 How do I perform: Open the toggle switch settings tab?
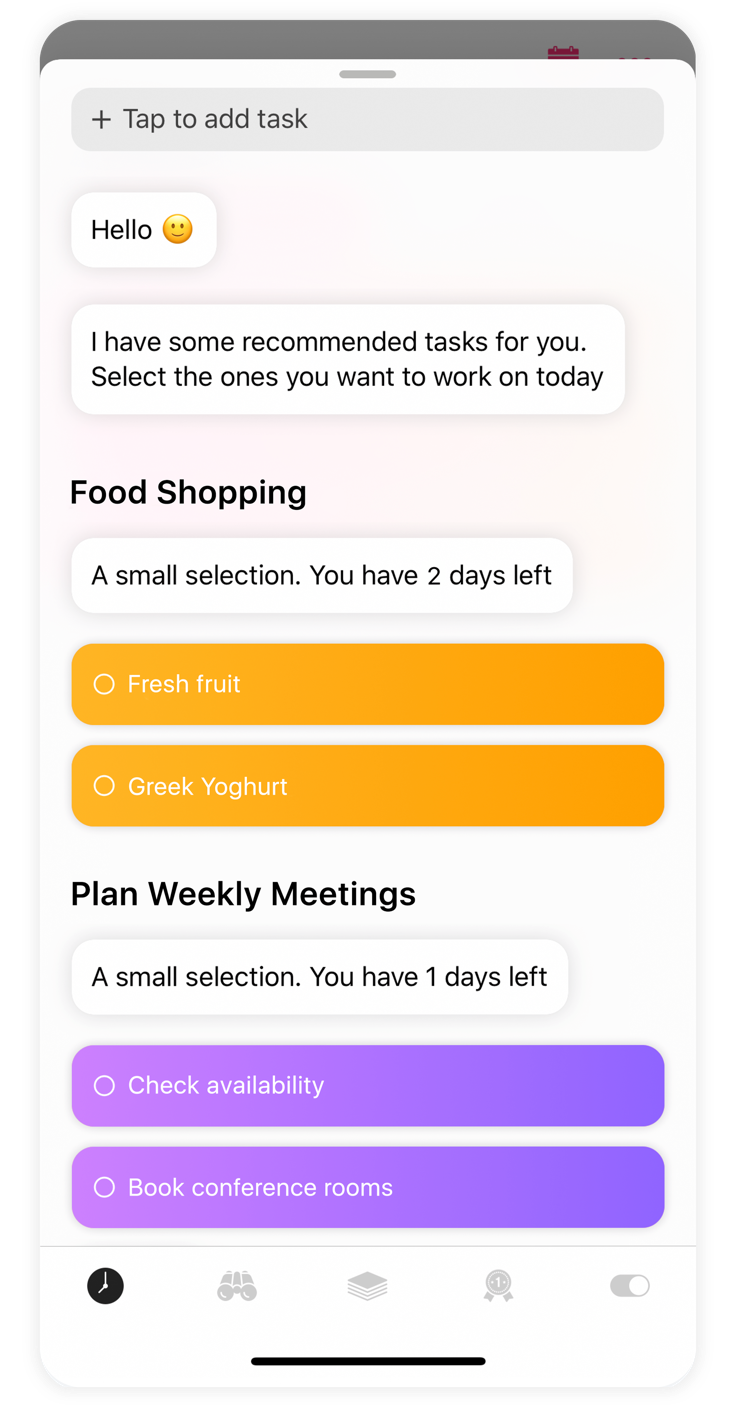pos(630,1285)
